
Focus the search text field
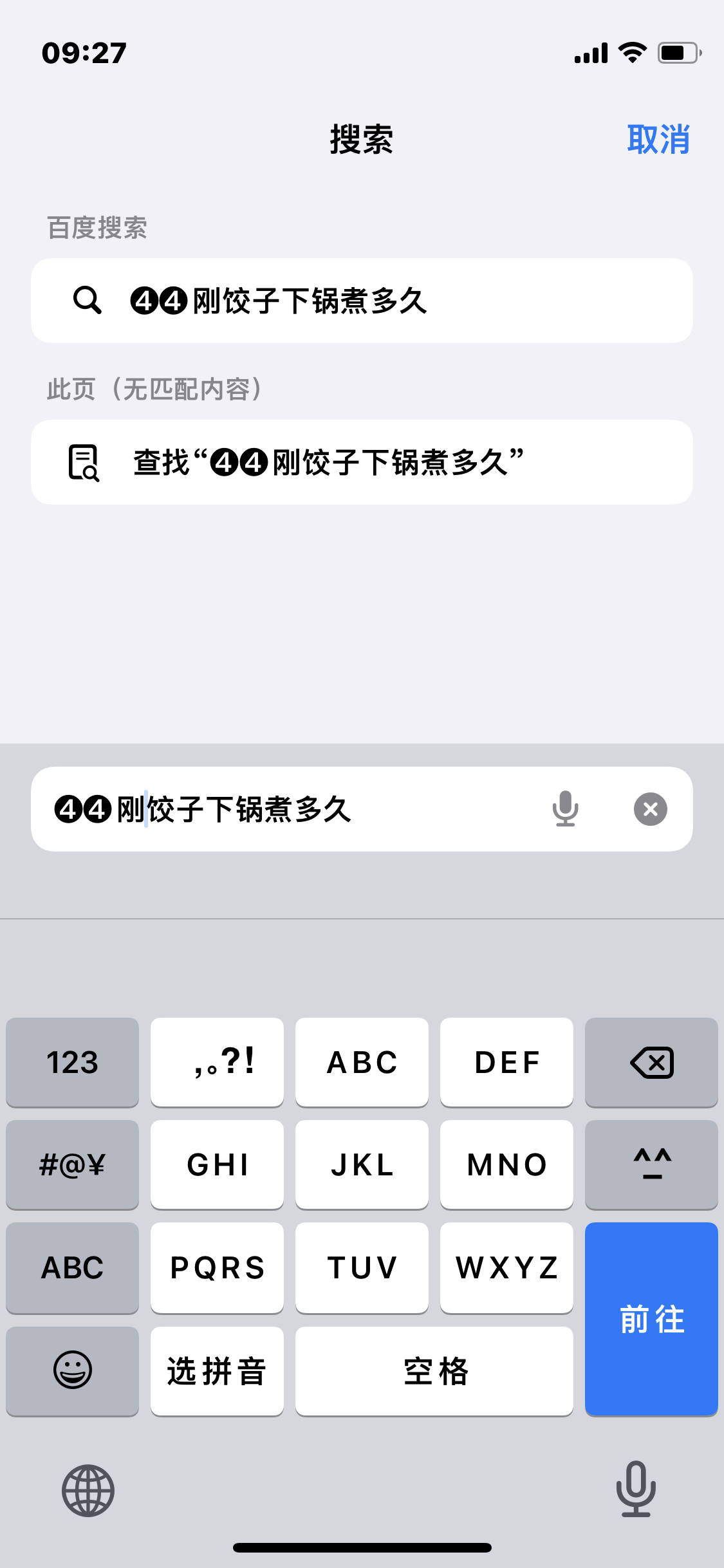coord(290,809)
